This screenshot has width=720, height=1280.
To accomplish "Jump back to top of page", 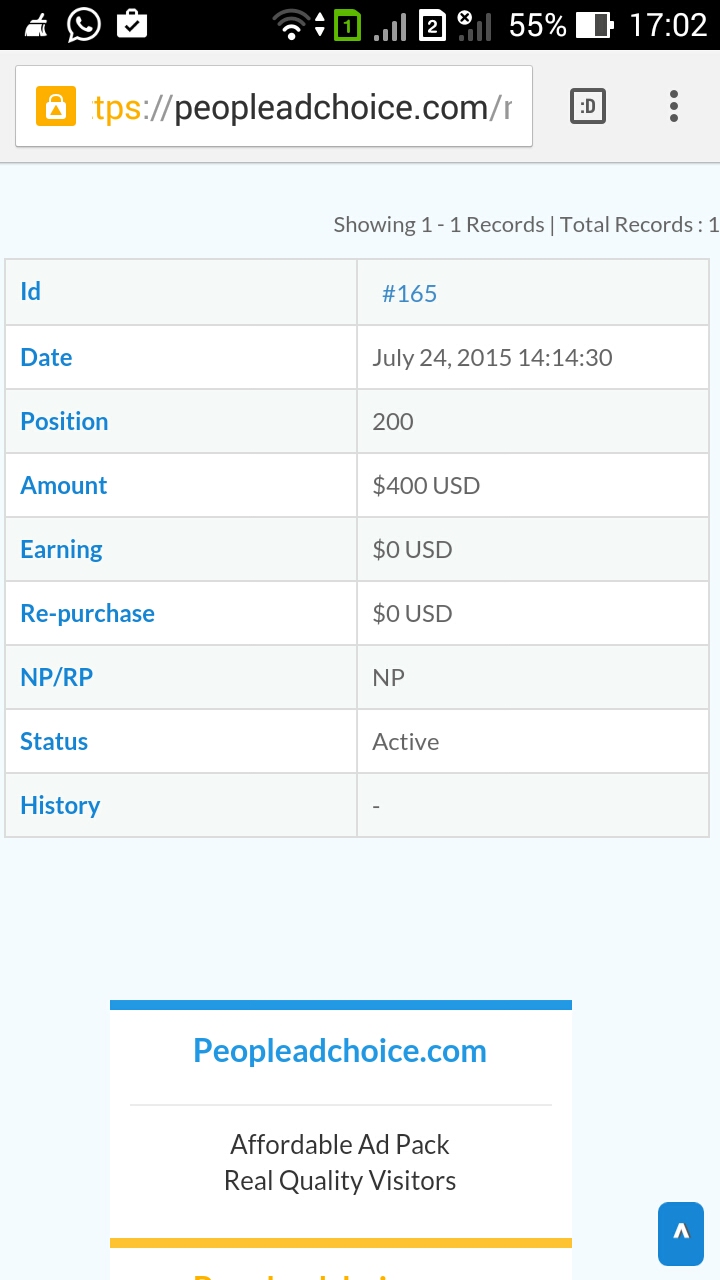I will pos(681,1234).
